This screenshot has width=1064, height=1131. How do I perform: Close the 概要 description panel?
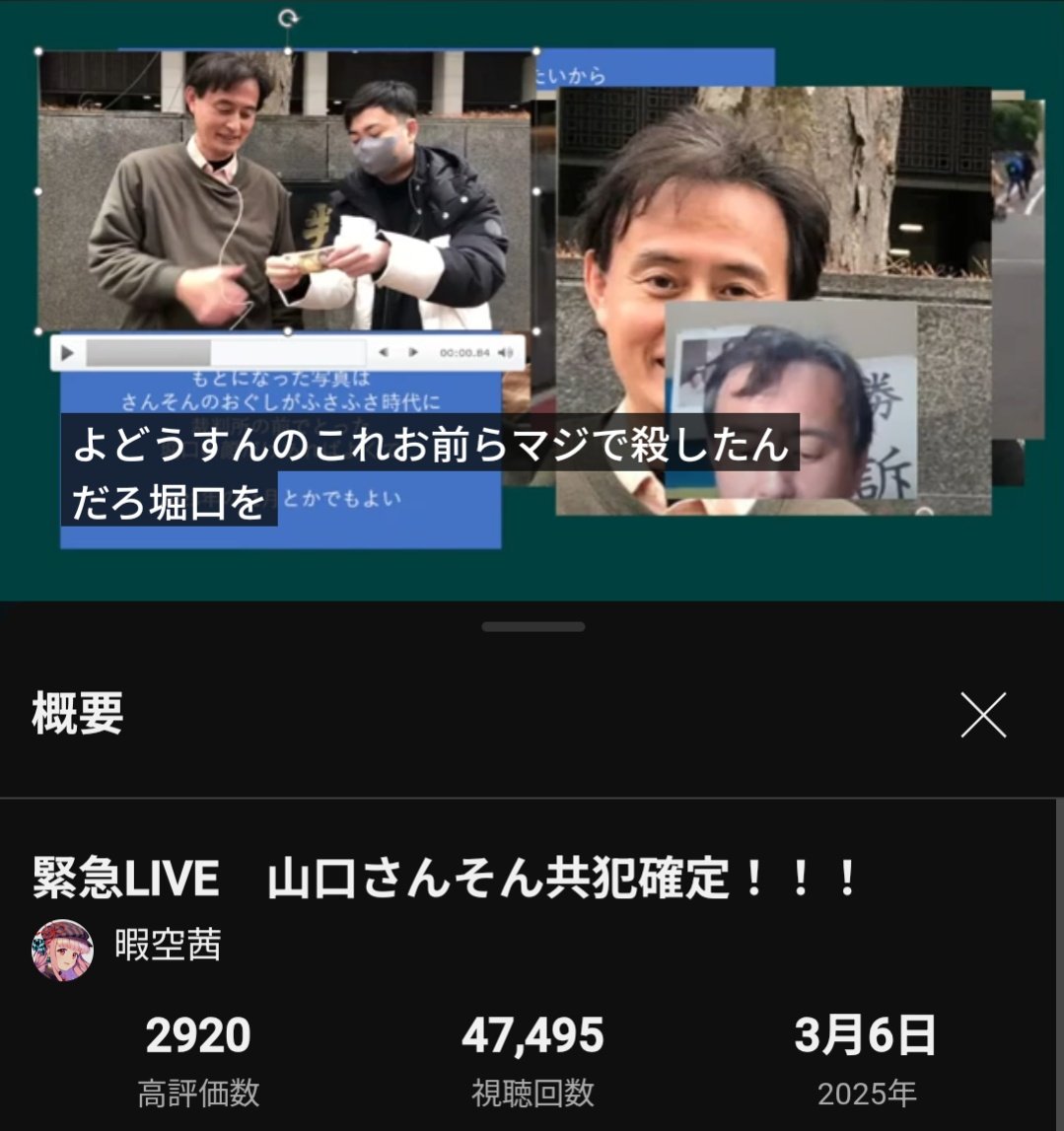(983, 715)
